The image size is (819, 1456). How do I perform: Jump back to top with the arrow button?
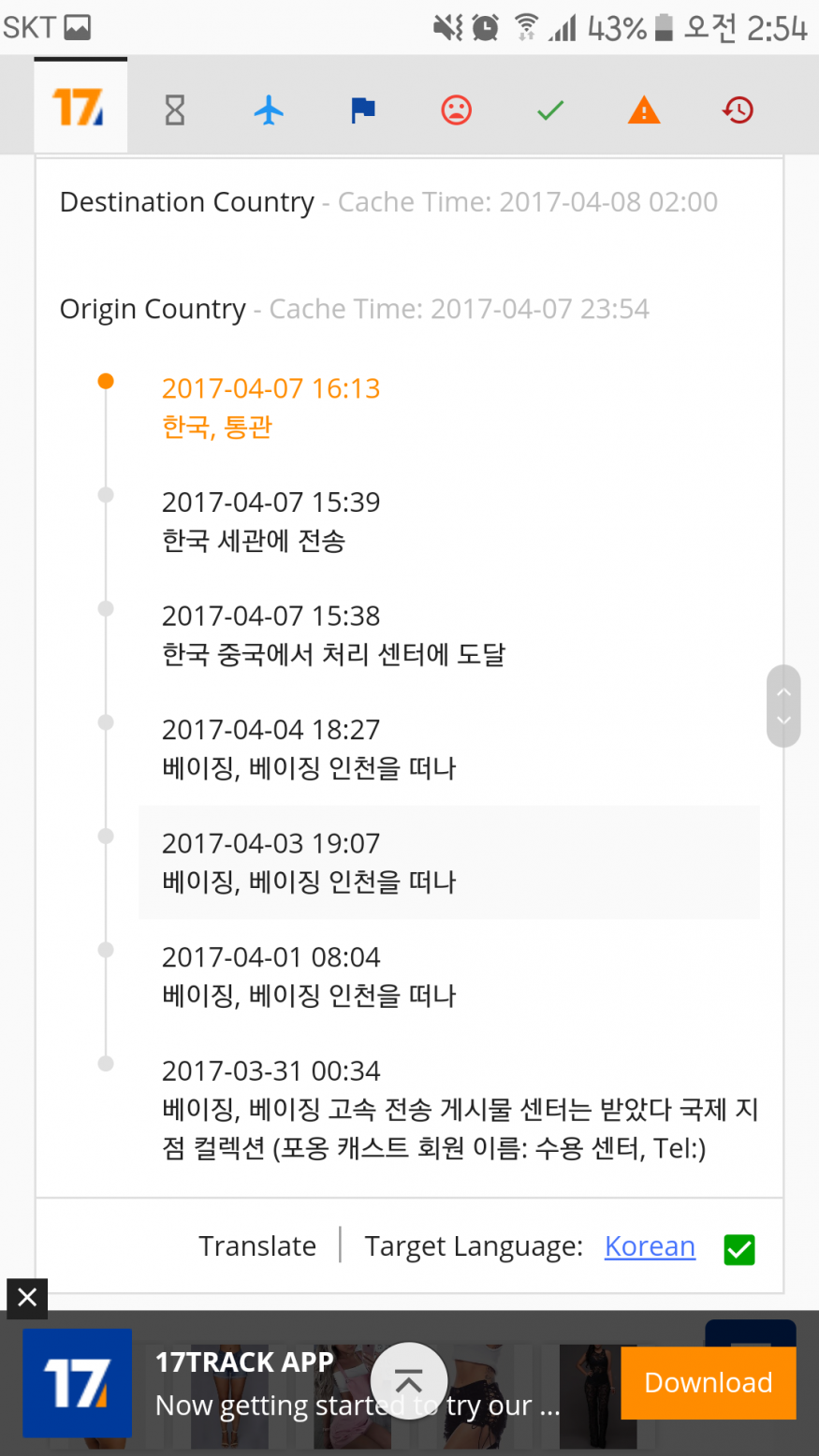[x=409, y=1381]
